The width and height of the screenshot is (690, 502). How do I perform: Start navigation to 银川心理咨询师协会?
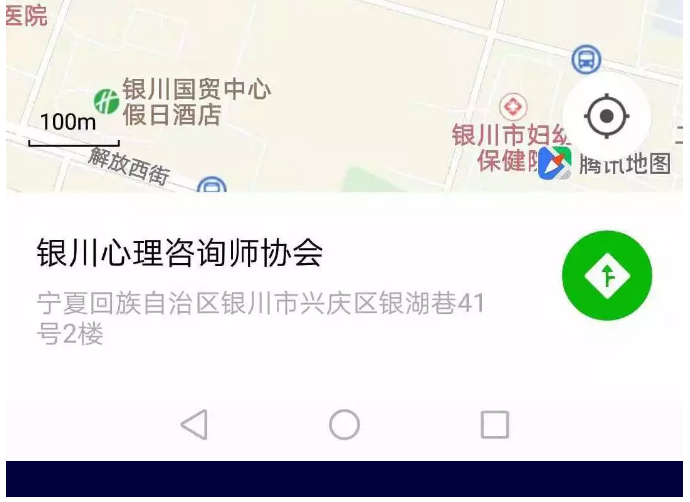point(607,276)
